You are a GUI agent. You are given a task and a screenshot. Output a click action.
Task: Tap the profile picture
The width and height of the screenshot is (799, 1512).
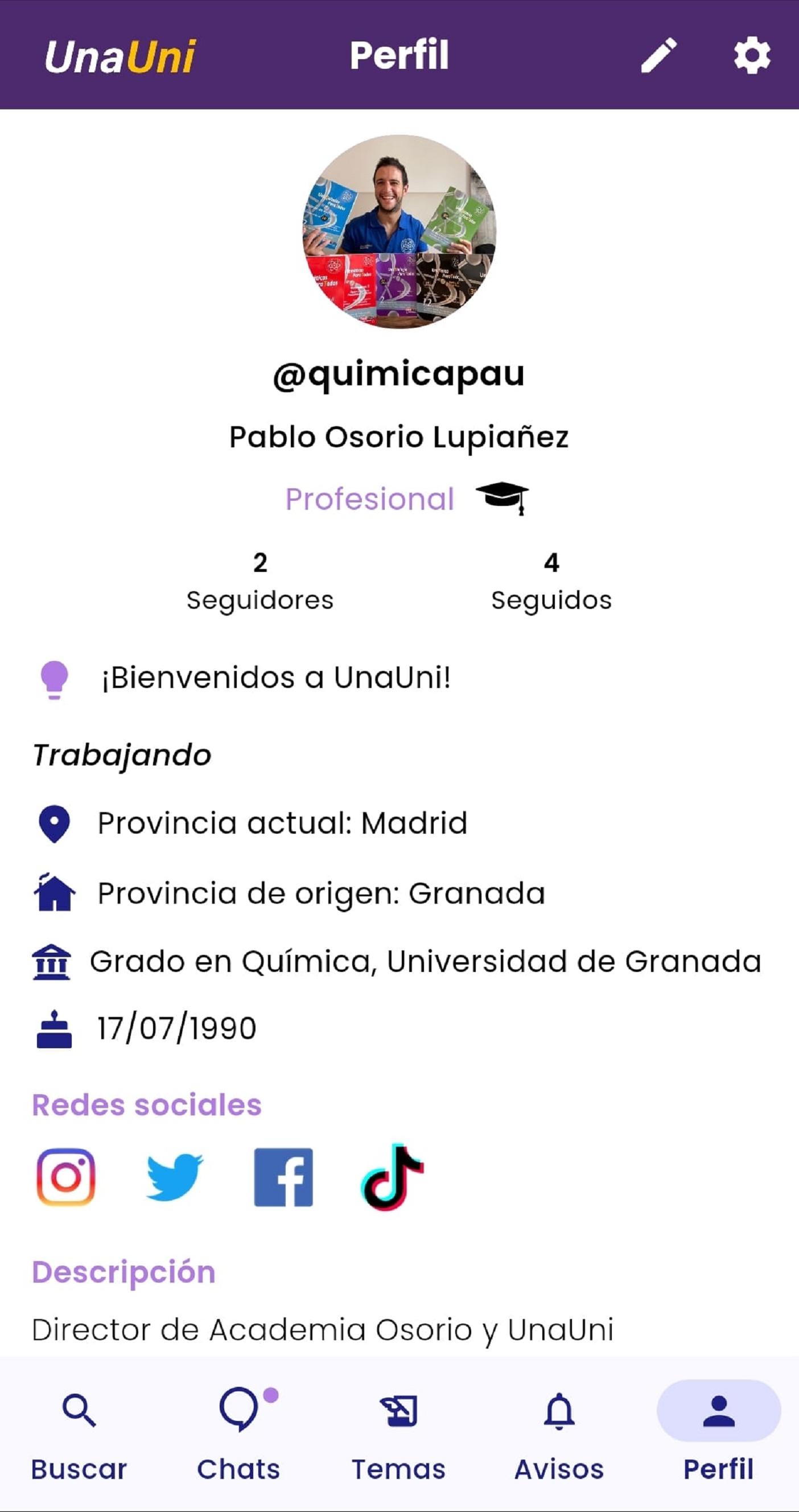[399, 232]
